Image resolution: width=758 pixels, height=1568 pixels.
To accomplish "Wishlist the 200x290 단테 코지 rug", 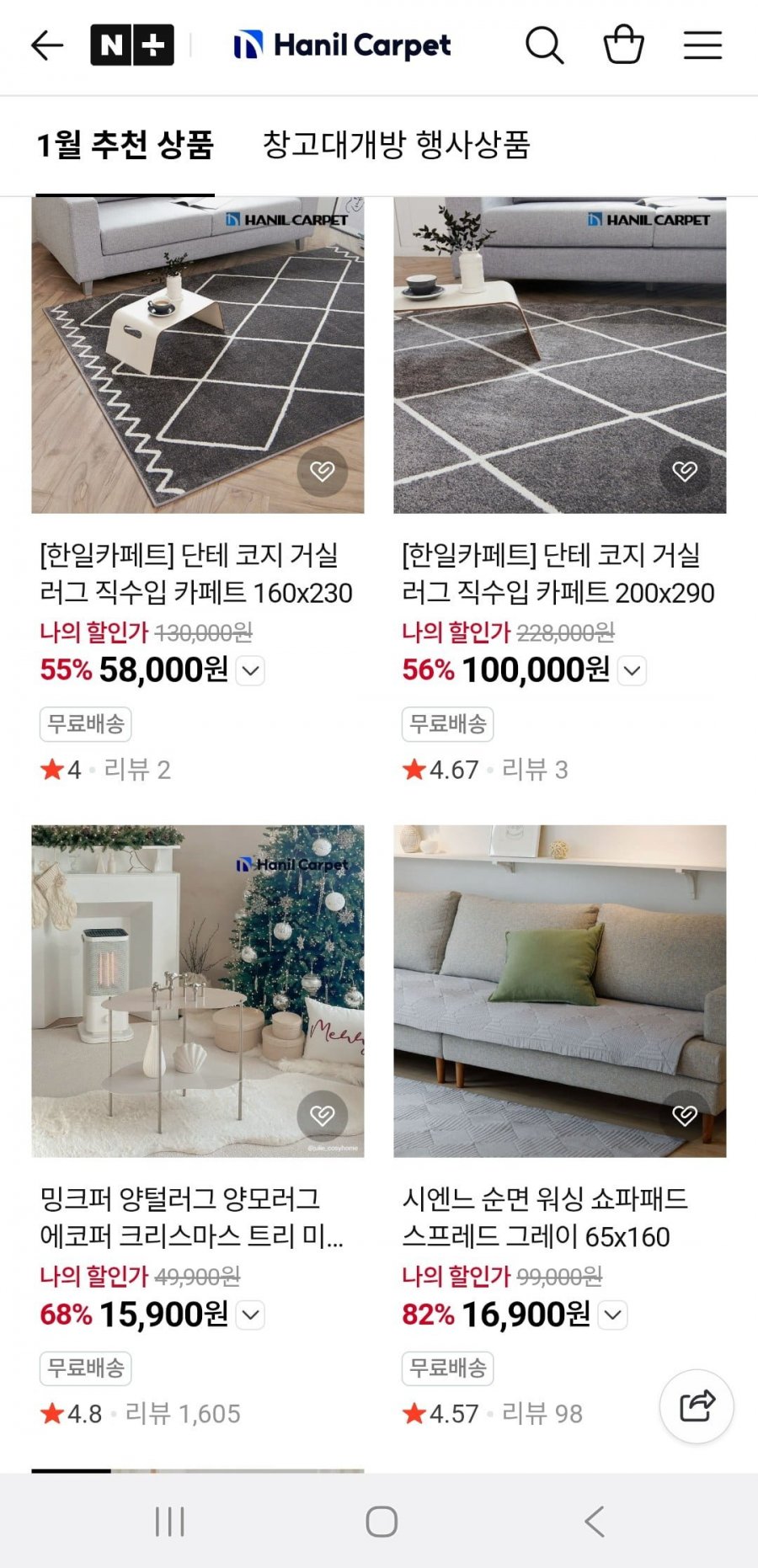I will click(x=685, y=471).
